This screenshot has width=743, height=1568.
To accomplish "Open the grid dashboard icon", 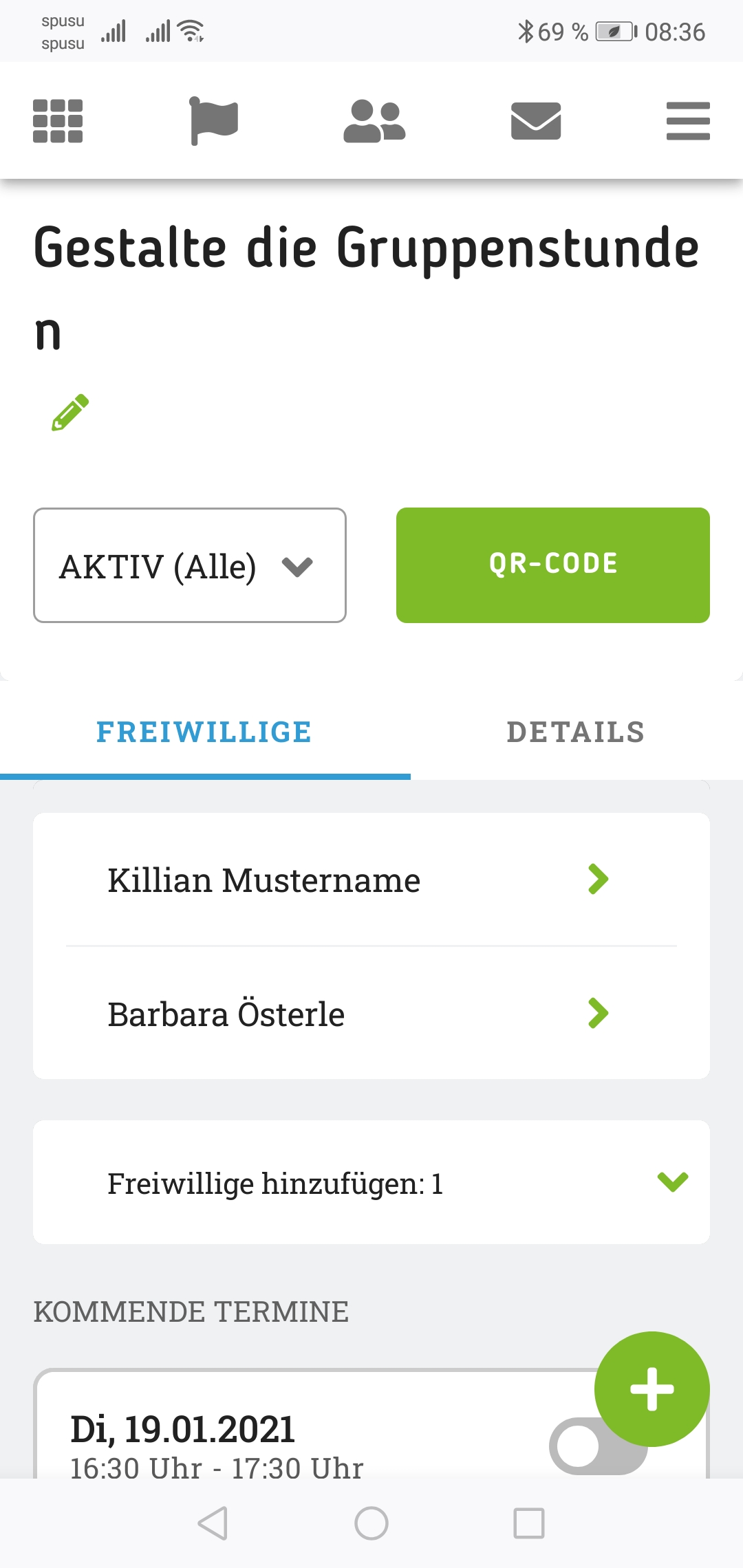I will tap(58, 121).
